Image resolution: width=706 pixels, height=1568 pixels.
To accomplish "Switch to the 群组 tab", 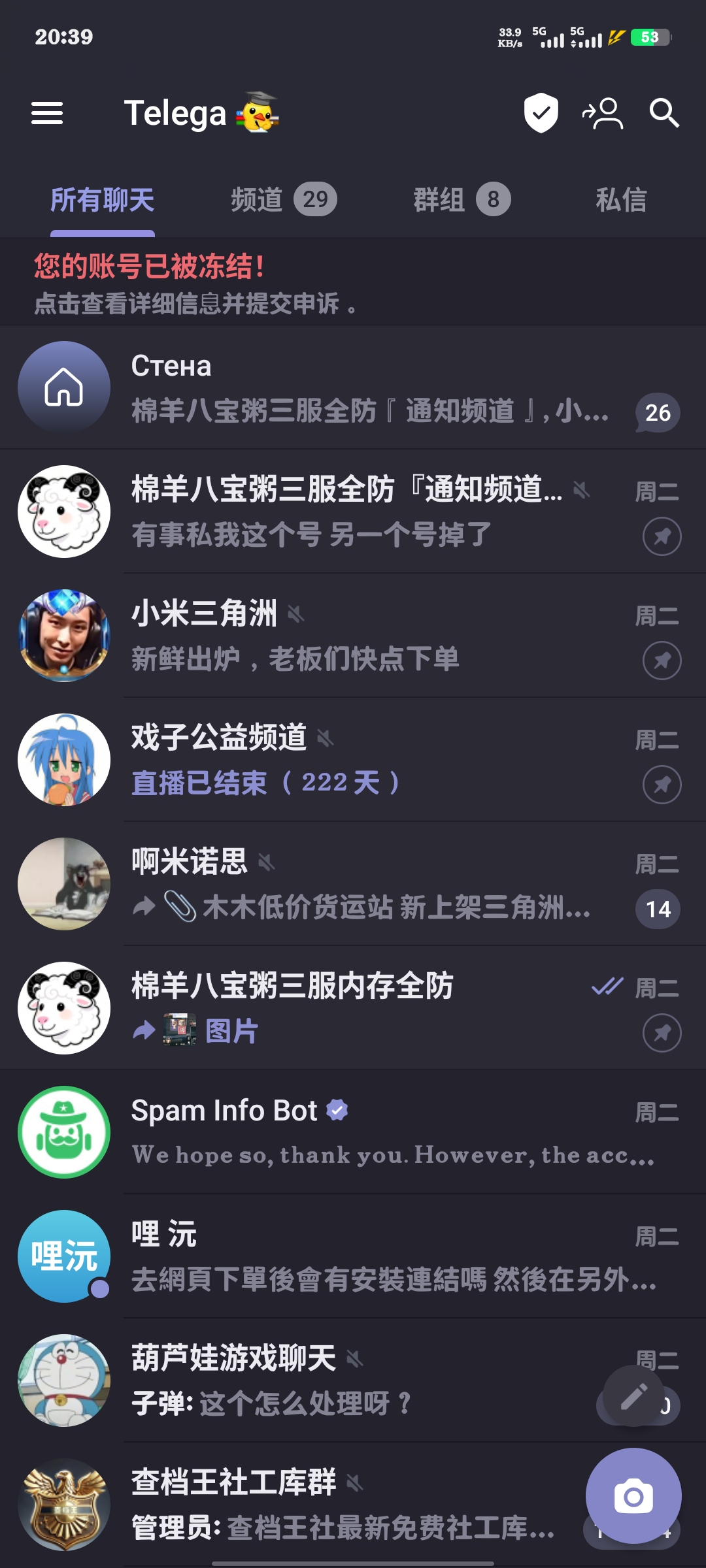I will point(462,200).
